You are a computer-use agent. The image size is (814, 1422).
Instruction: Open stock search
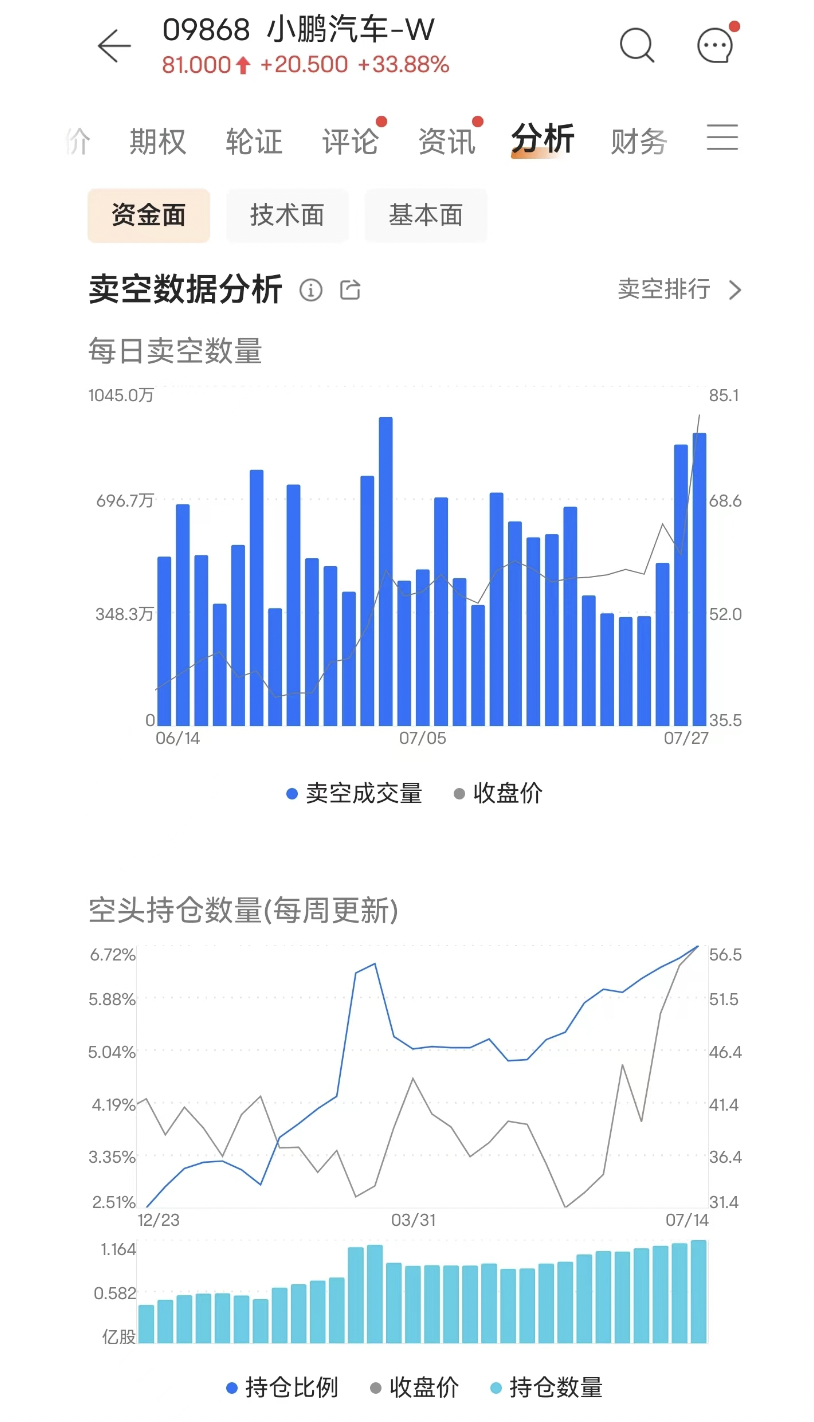pyautogui.click(x=637, y=46)
